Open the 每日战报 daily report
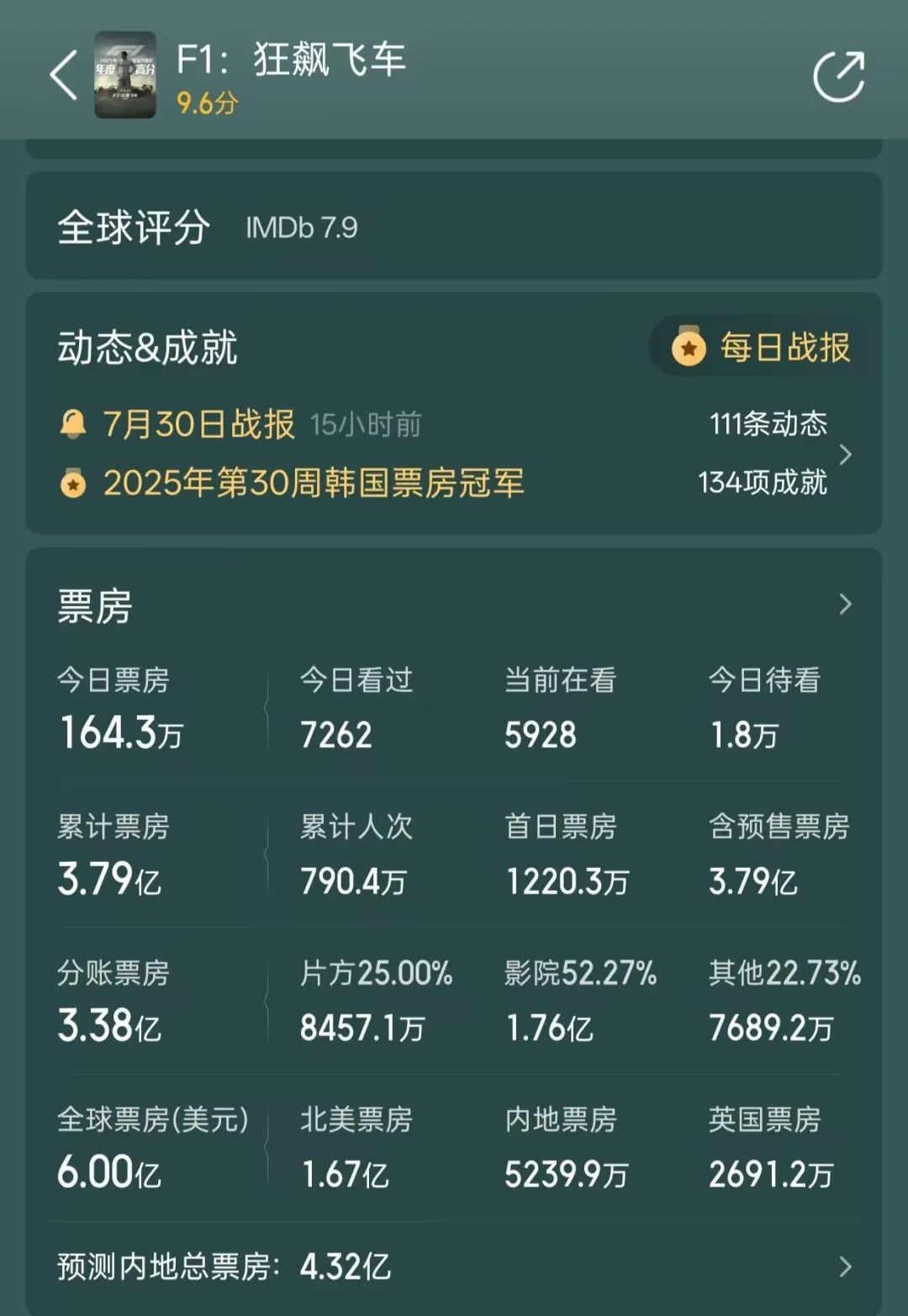Screen dimensions: 908x1316 [x=762, y=346]
